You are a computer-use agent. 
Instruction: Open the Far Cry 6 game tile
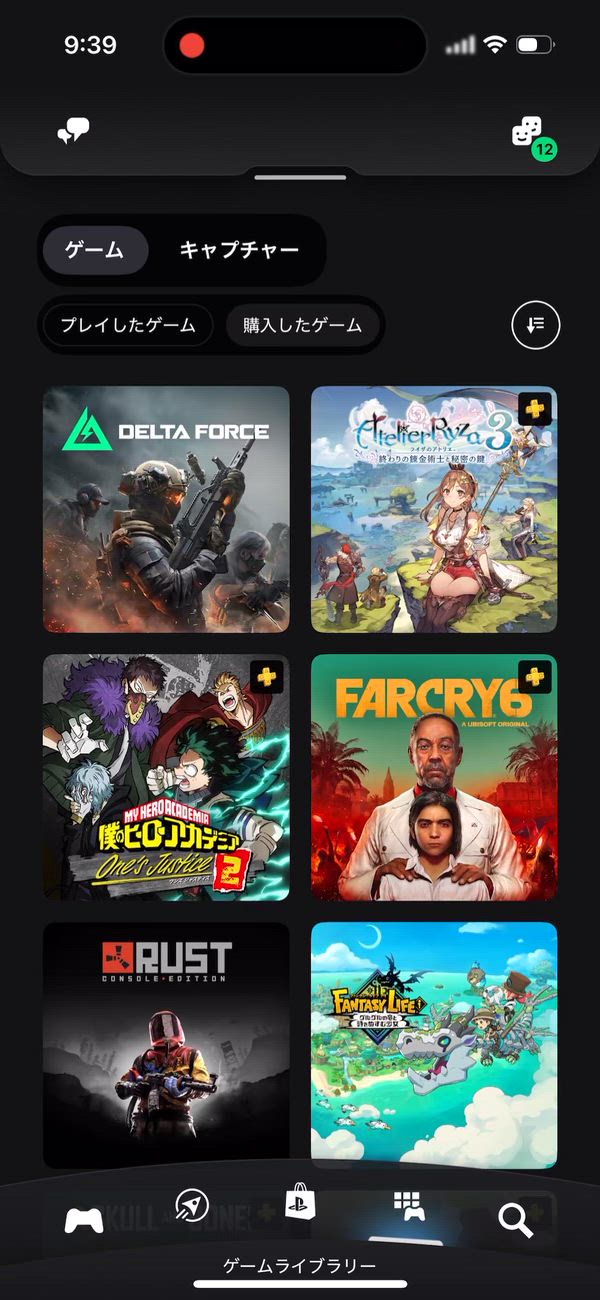(434, 778)
